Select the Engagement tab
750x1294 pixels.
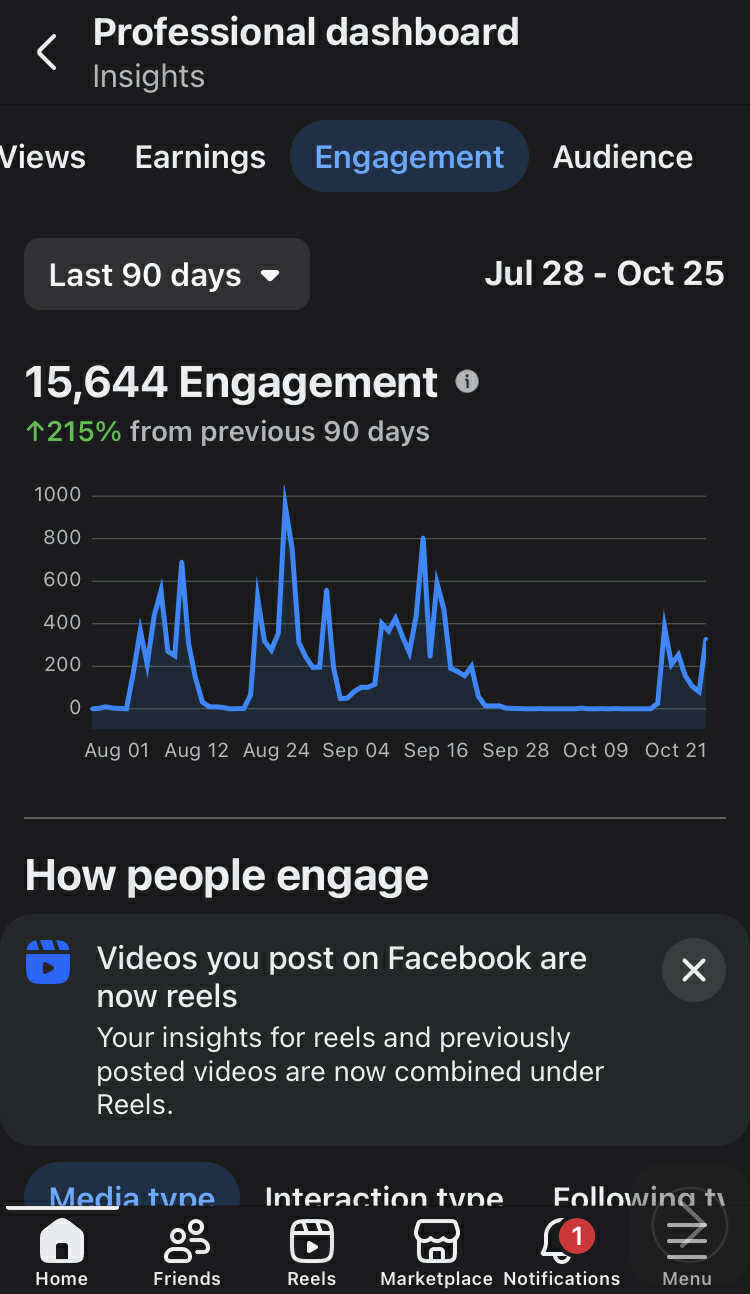[409, 157]
